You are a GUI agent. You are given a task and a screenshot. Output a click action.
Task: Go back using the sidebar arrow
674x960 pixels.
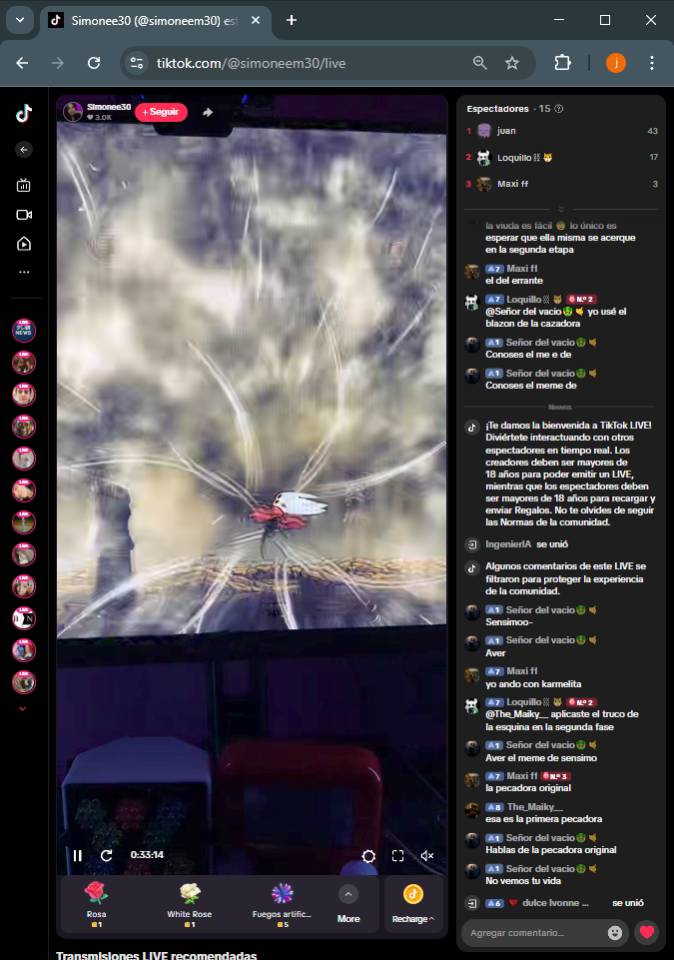(x=24, y=150)
